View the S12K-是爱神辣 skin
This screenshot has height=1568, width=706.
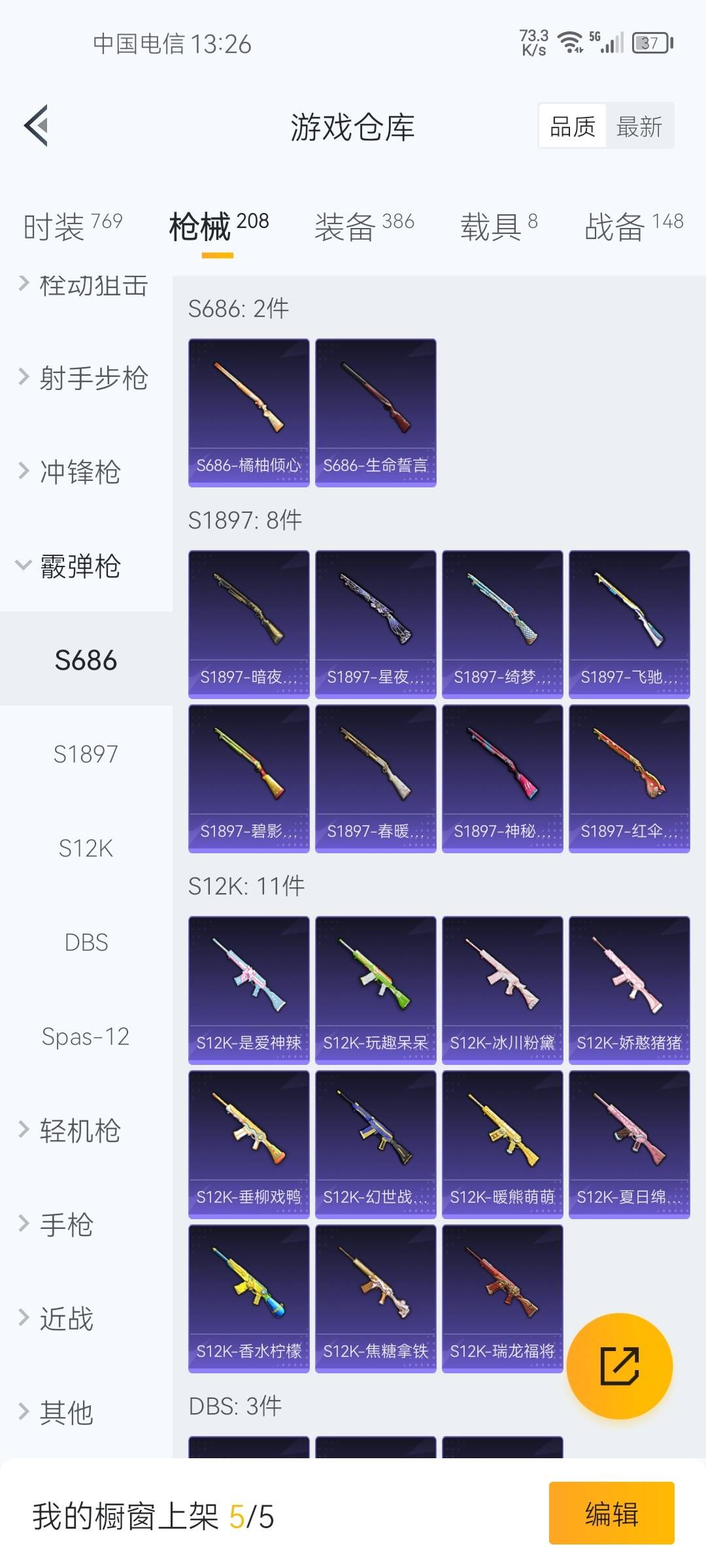248,990
